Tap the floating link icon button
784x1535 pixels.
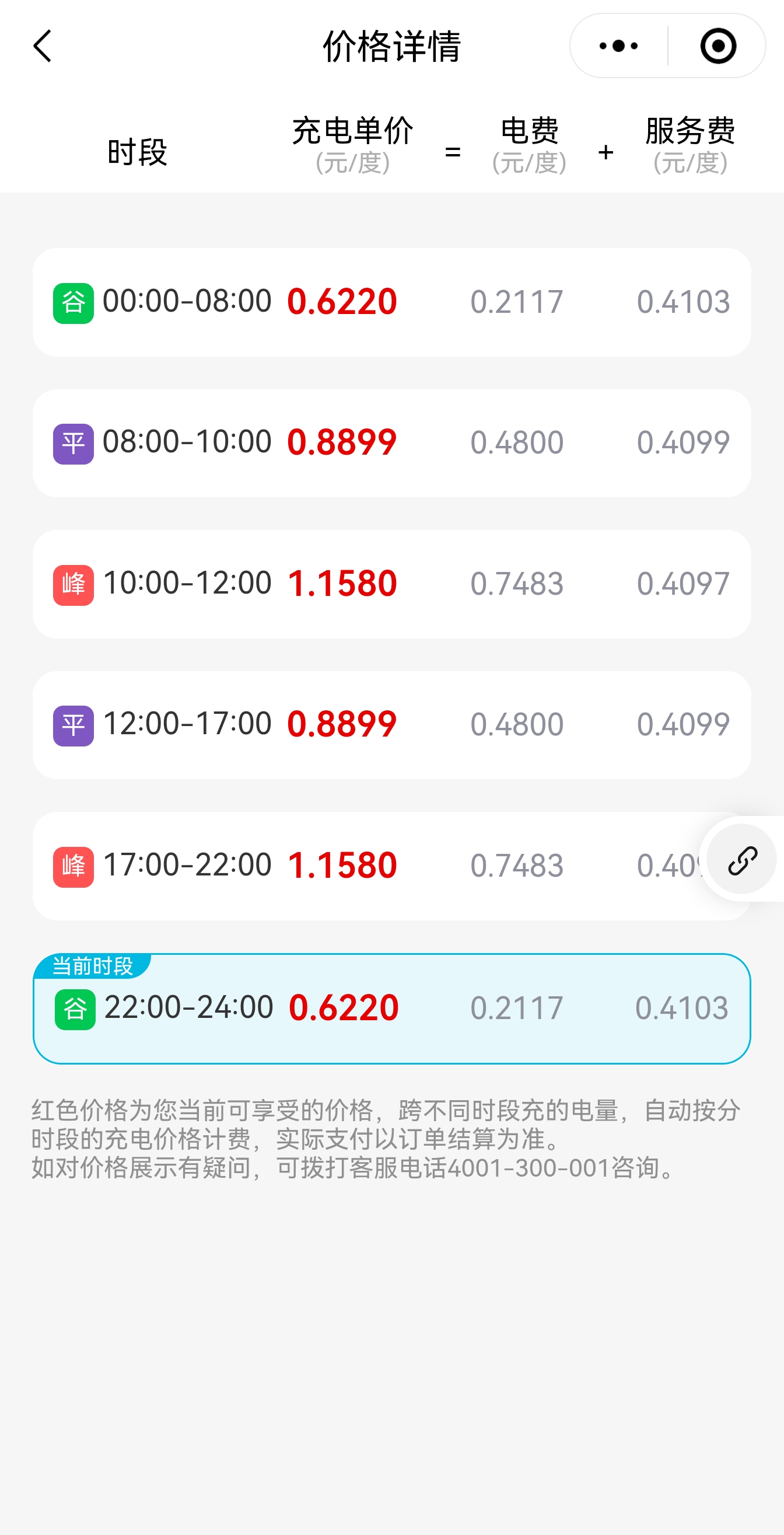pos(743,860)
